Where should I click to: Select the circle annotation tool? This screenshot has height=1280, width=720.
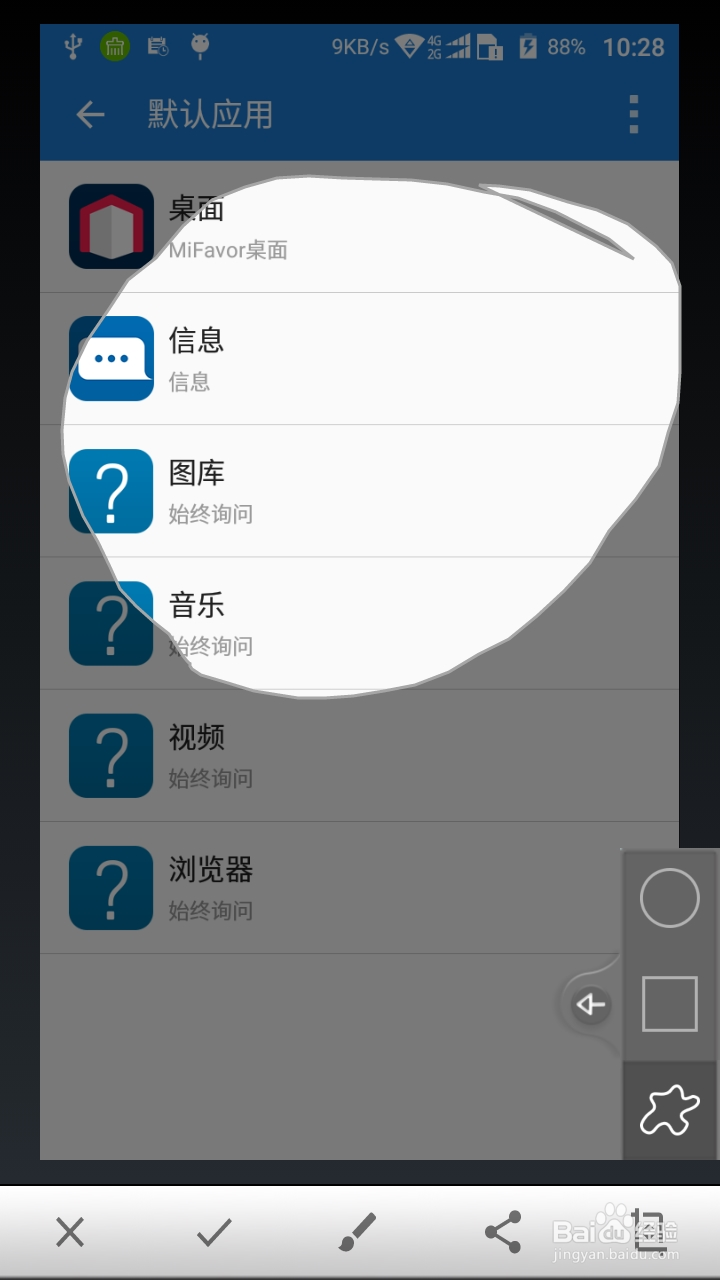pos(668,897)
